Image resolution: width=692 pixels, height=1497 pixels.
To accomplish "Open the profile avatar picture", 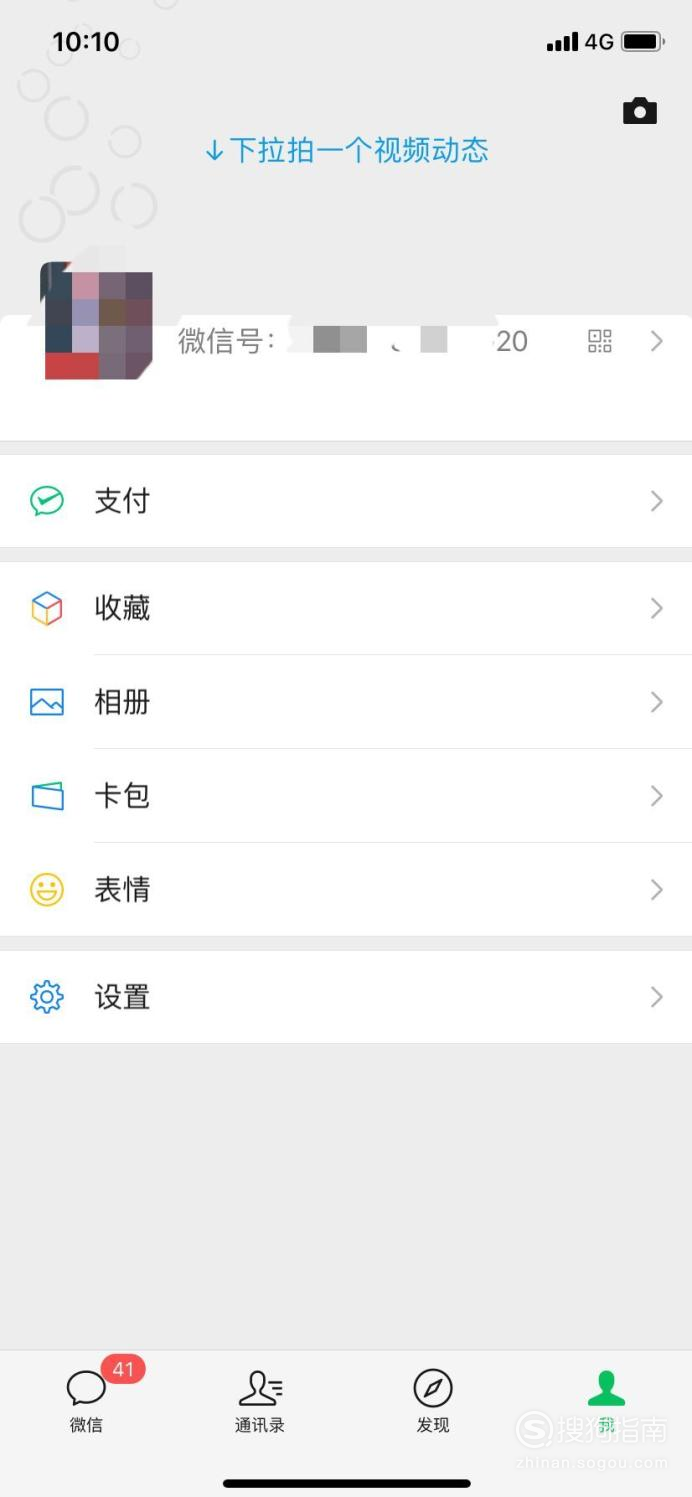I will click(97, 321).
